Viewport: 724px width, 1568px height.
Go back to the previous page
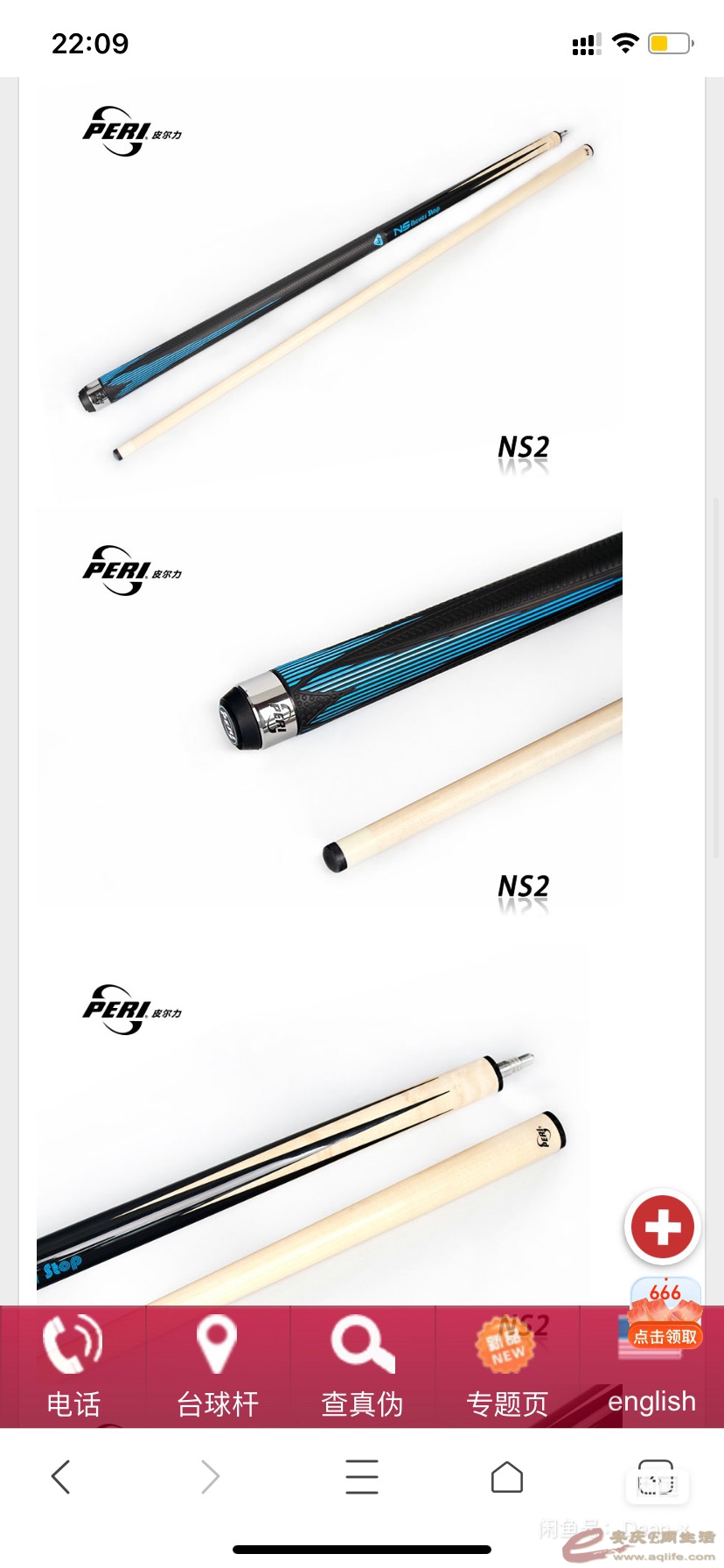point(60,1477)
